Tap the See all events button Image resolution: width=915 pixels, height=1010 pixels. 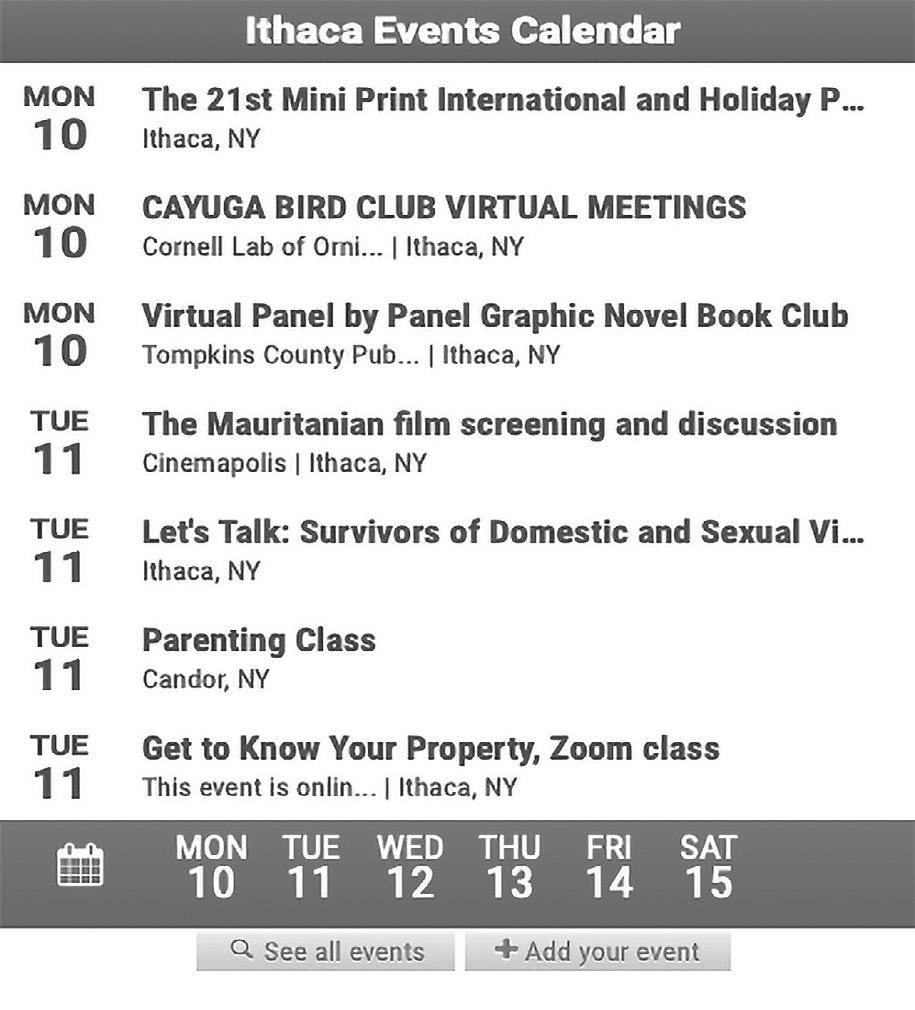tap(326, 952)
